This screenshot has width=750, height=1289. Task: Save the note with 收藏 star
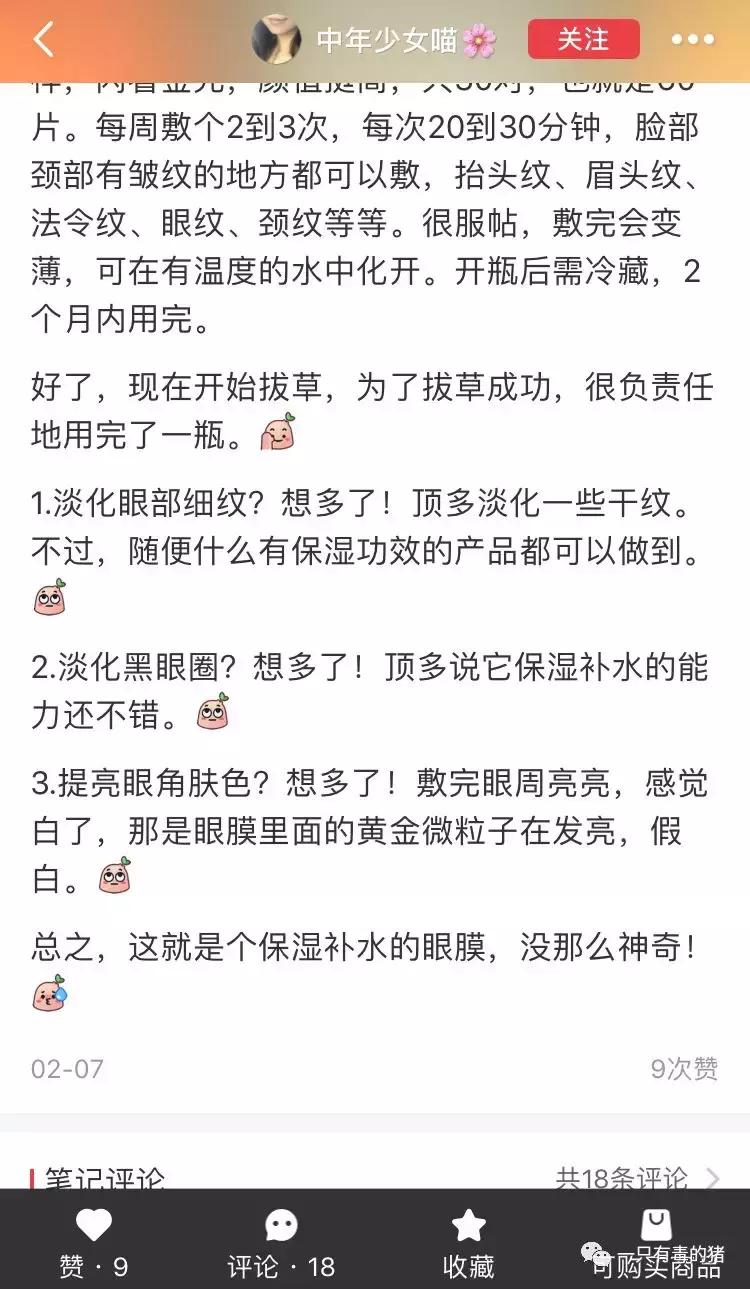(x=468, y=1242)
